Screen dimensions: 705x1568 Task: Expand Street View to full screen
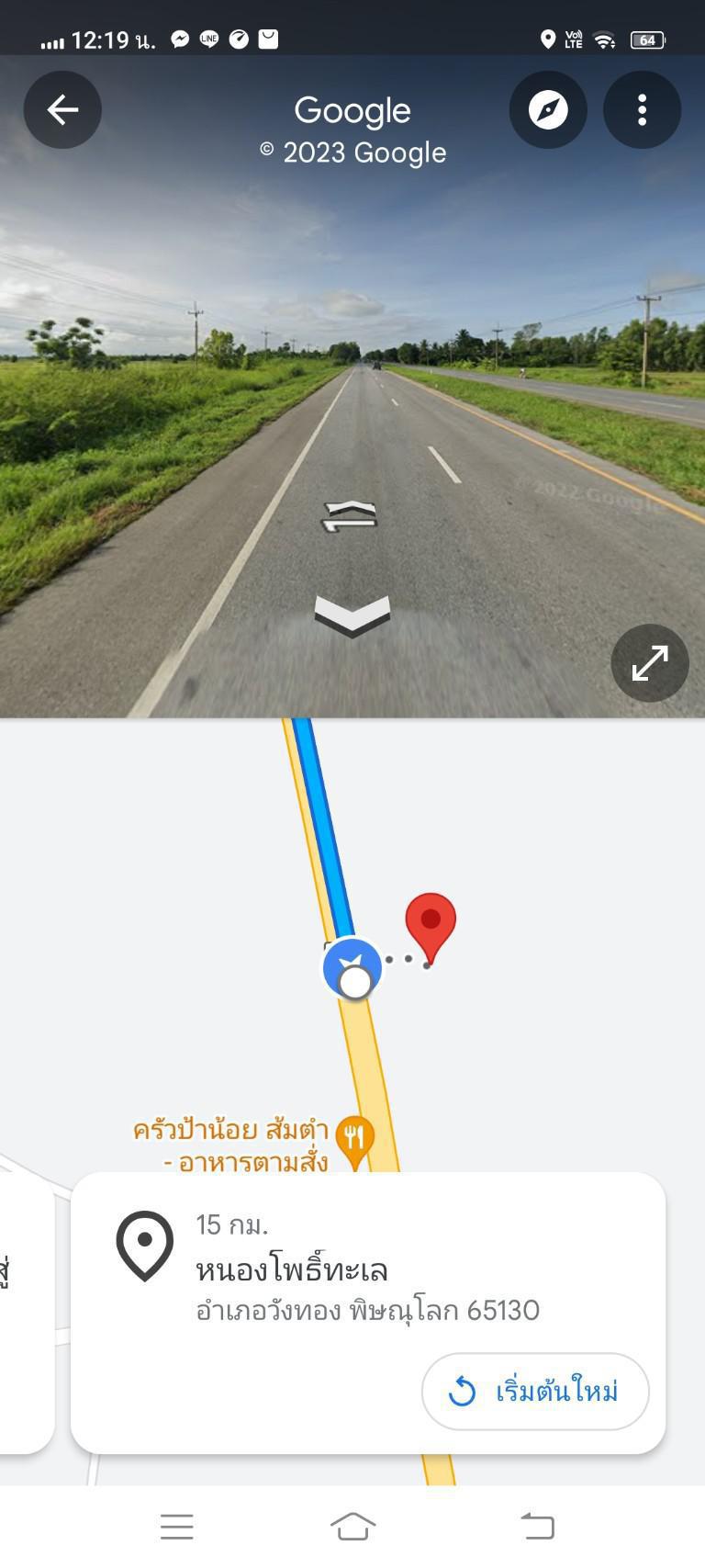(650, 663)
